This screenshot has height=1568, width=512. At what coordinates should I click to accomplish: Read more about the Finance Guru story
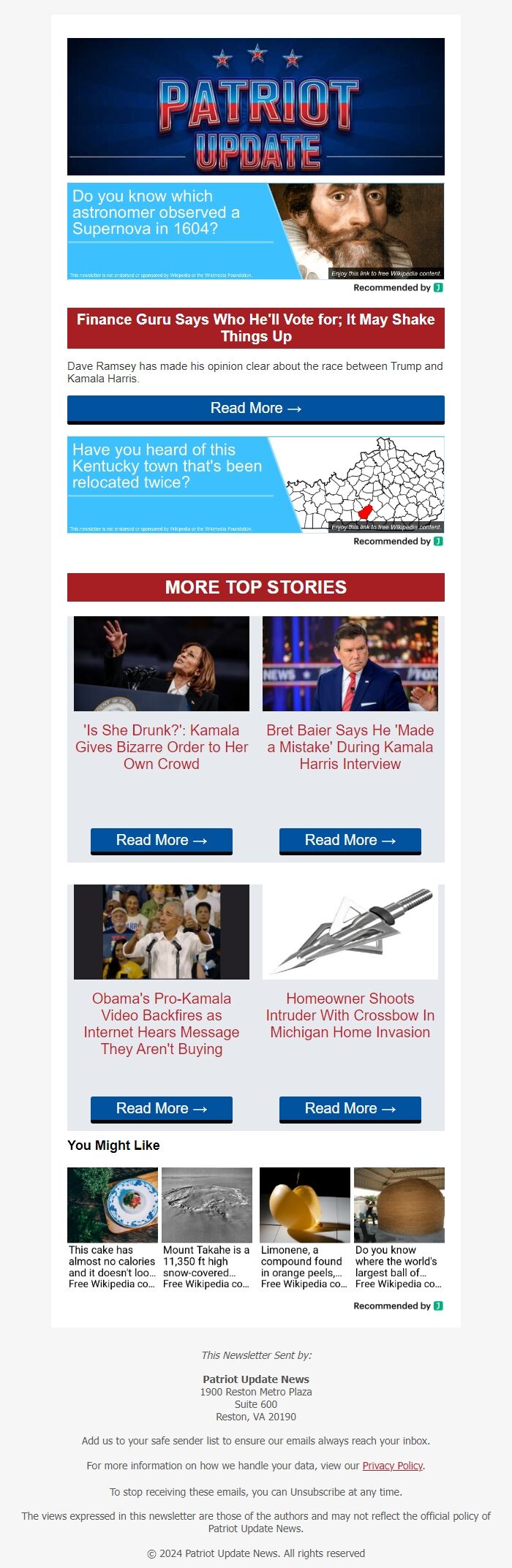[255, 409]
